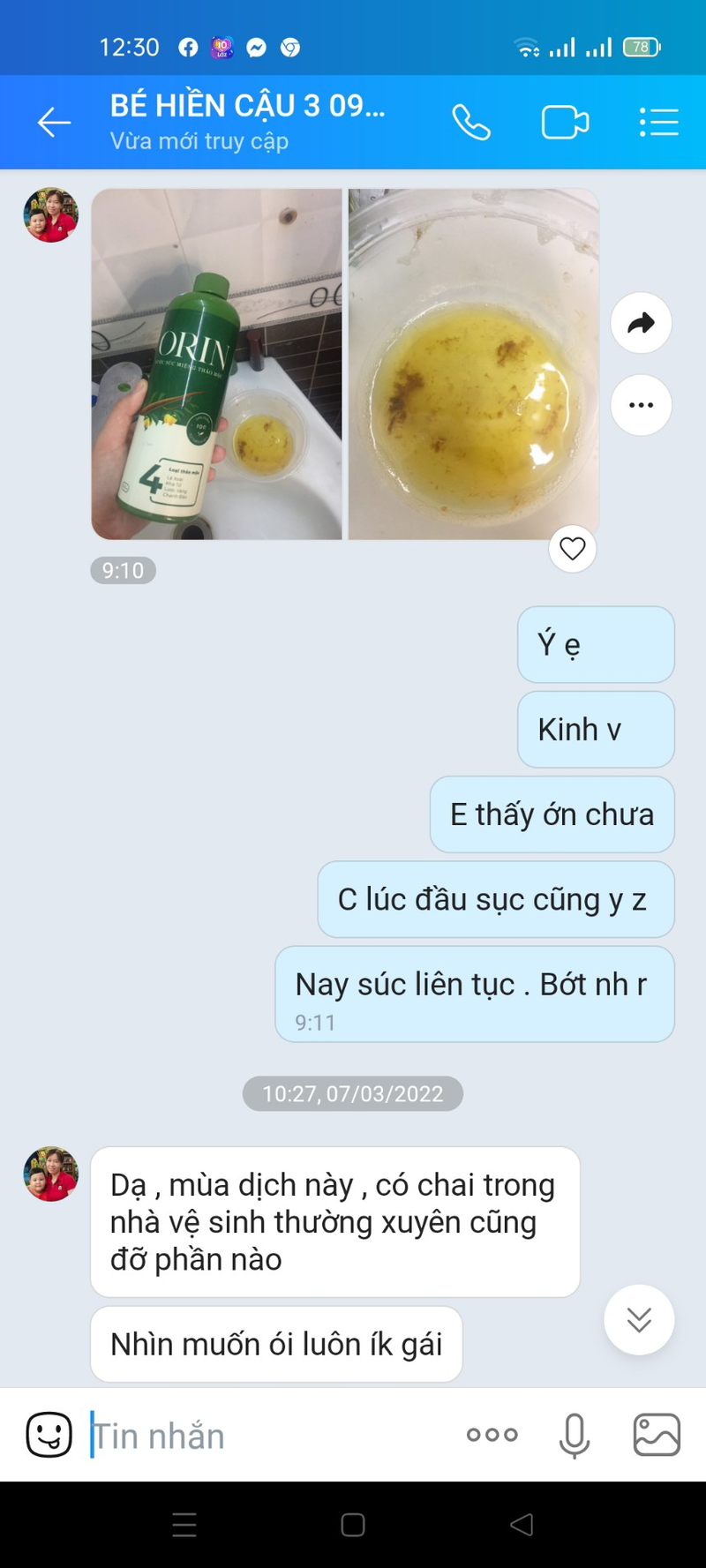Go back from the chat
The width and height of the screenshot is (706, 1568).
54,122
